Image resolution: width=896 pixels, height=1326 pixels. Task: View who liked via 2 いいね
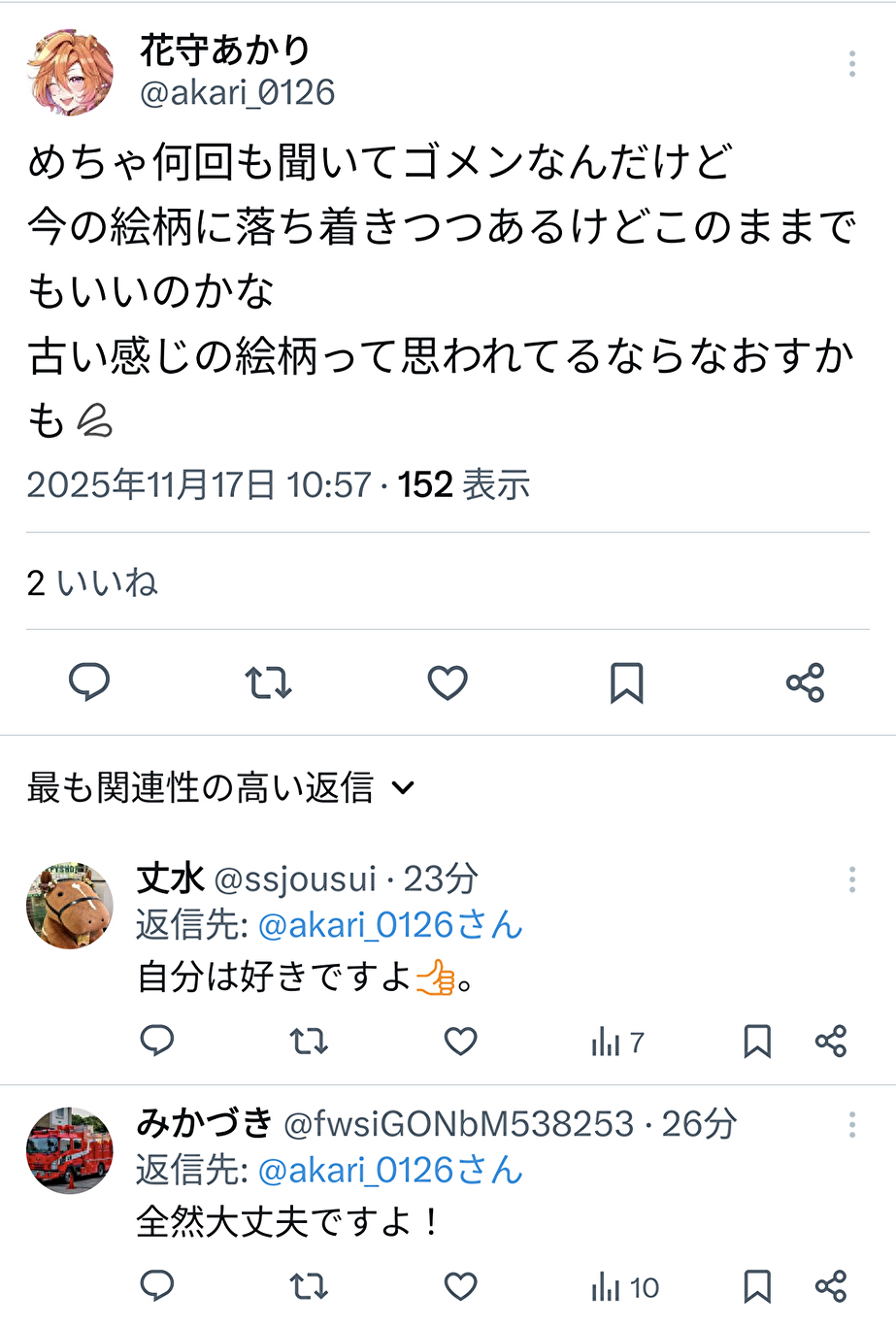coord(92,582)
